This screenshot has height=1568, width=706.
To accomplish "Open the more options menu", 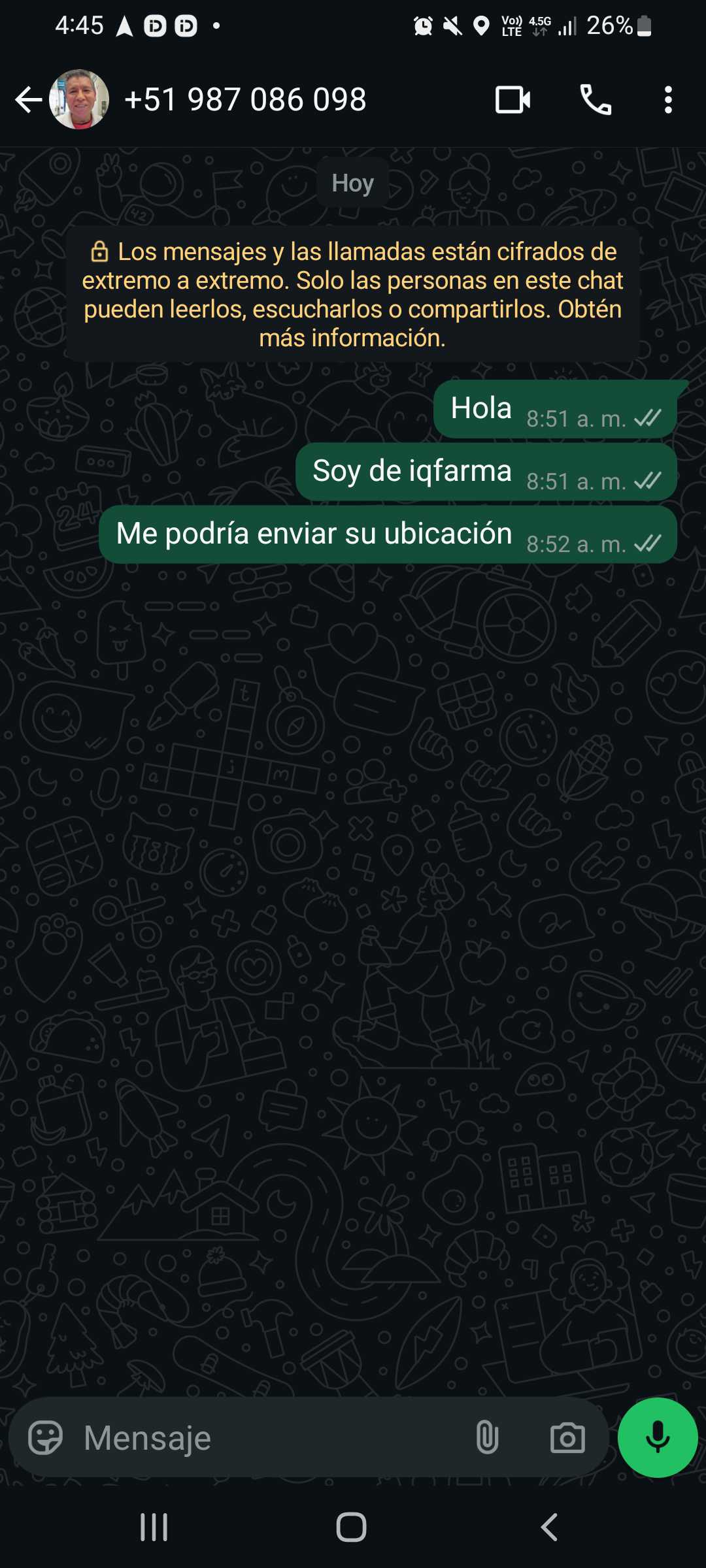I will pos(667,100).
